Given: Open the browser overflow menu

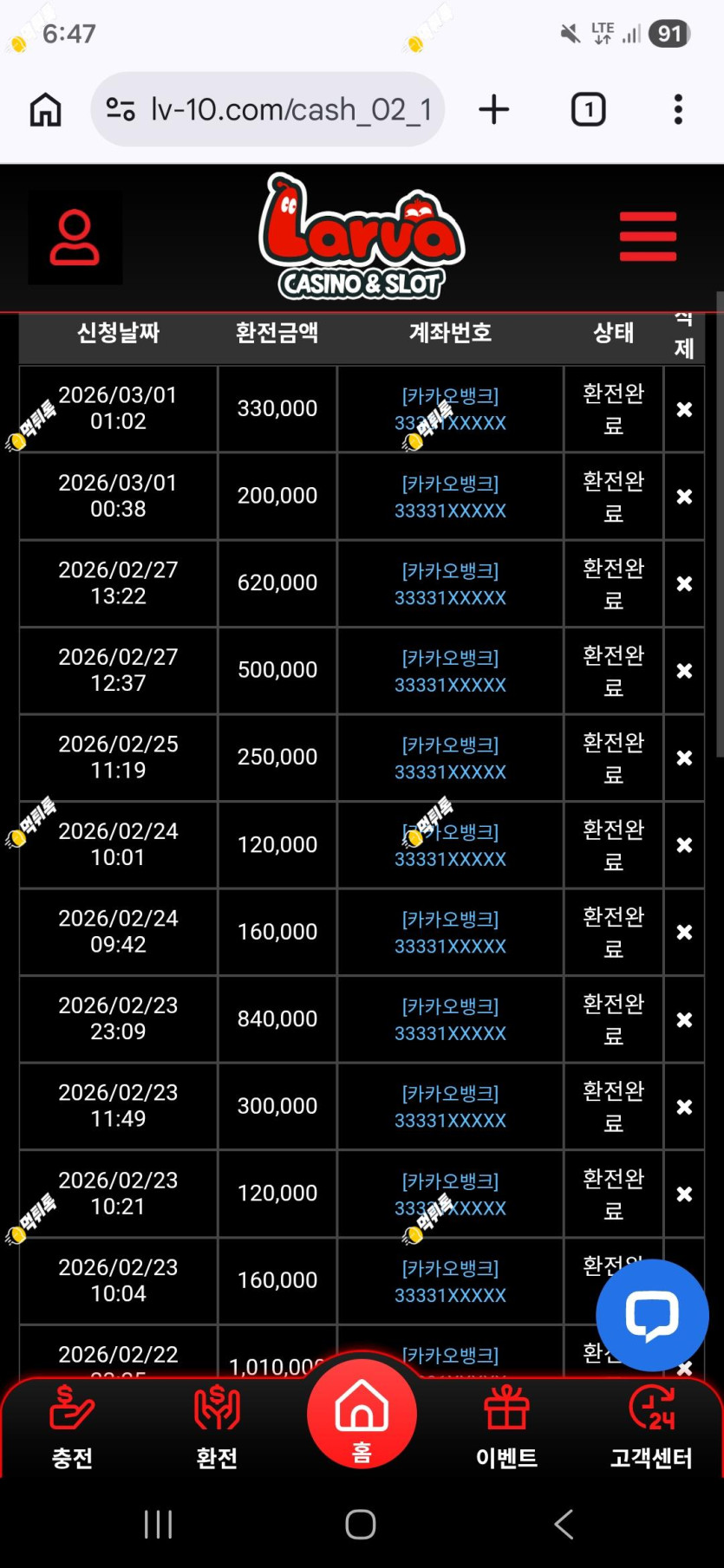Looking at the screenshot, I should pyautogui.click(x=678, y=110).
